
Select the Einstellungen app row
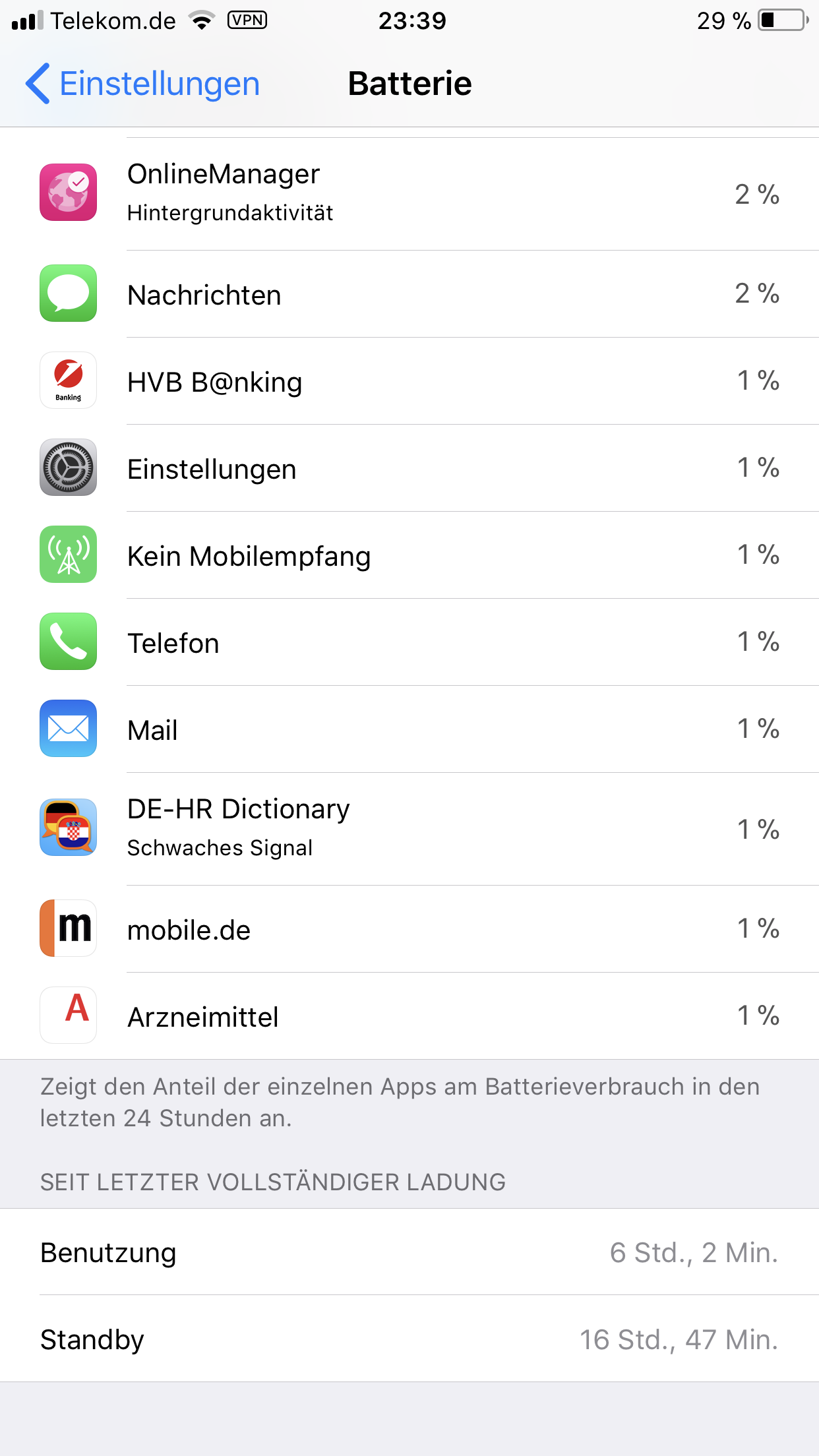tap(409, 468)
